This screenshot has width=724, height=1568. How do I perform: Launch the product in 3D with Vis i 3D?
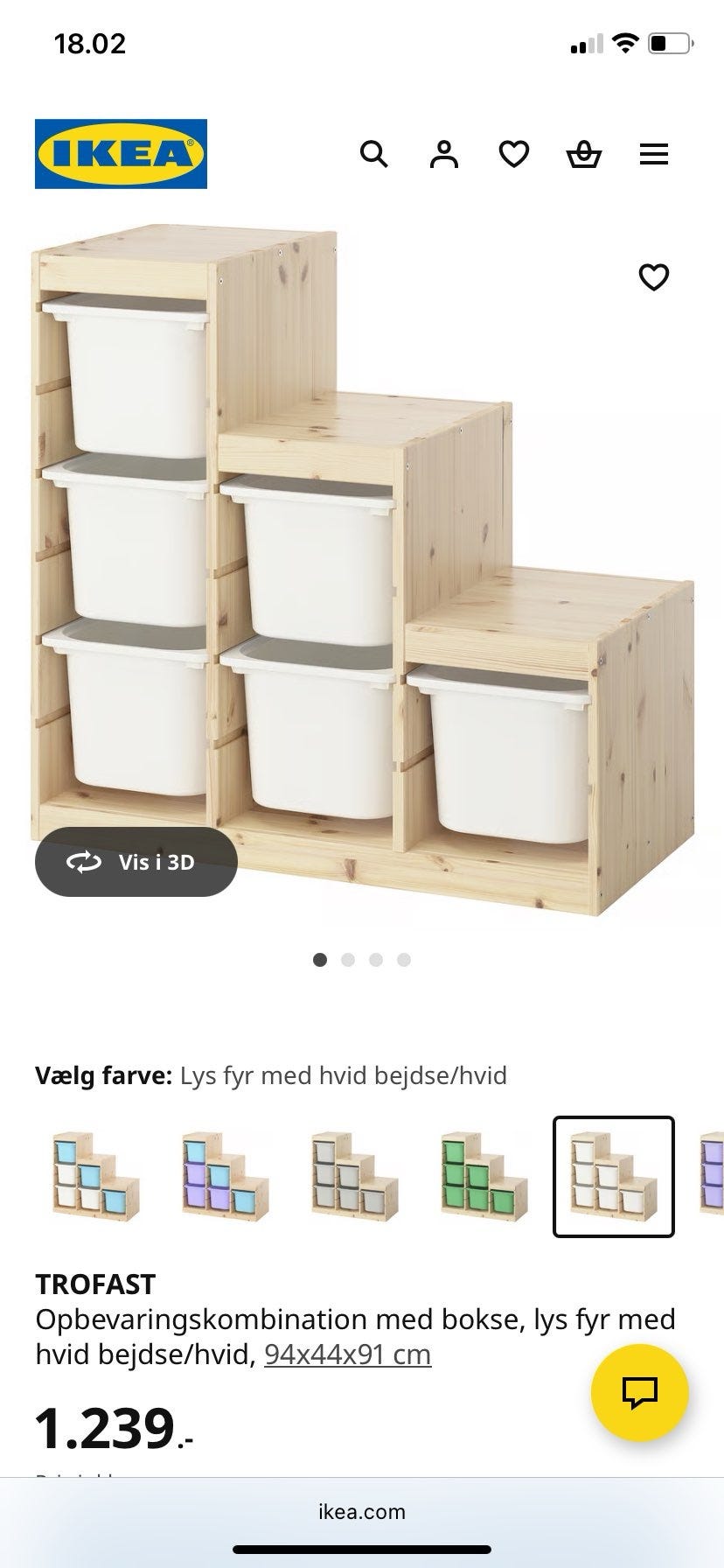click(136, 862)
